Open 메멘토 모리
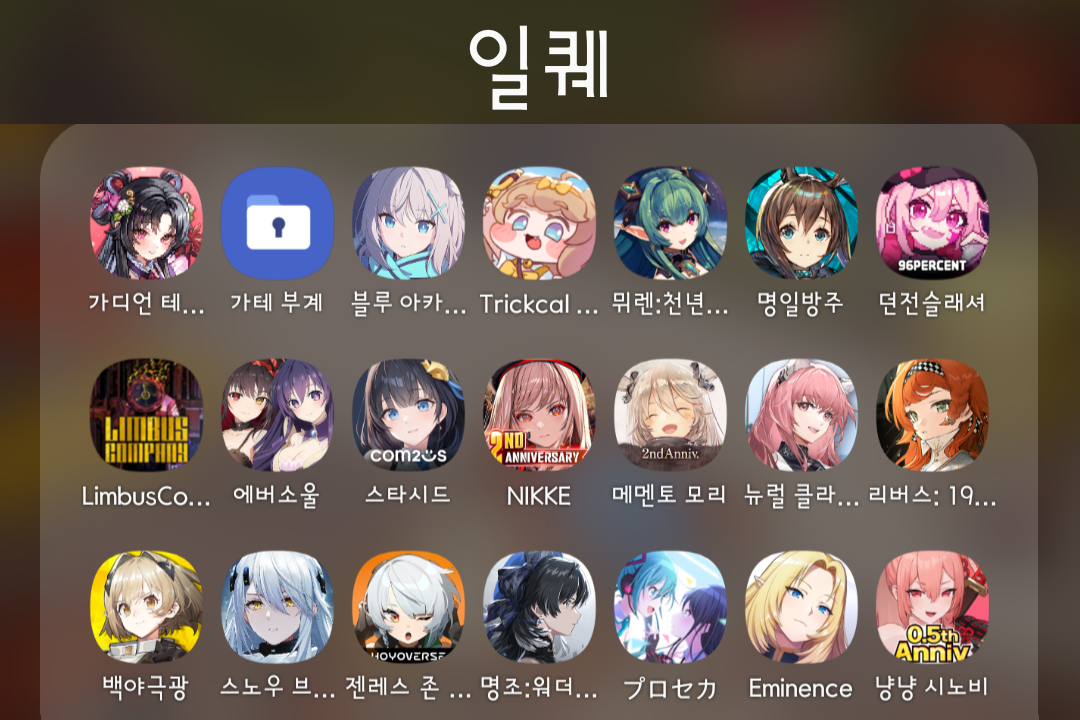The image size is (1080, 720). click(670, 415)
